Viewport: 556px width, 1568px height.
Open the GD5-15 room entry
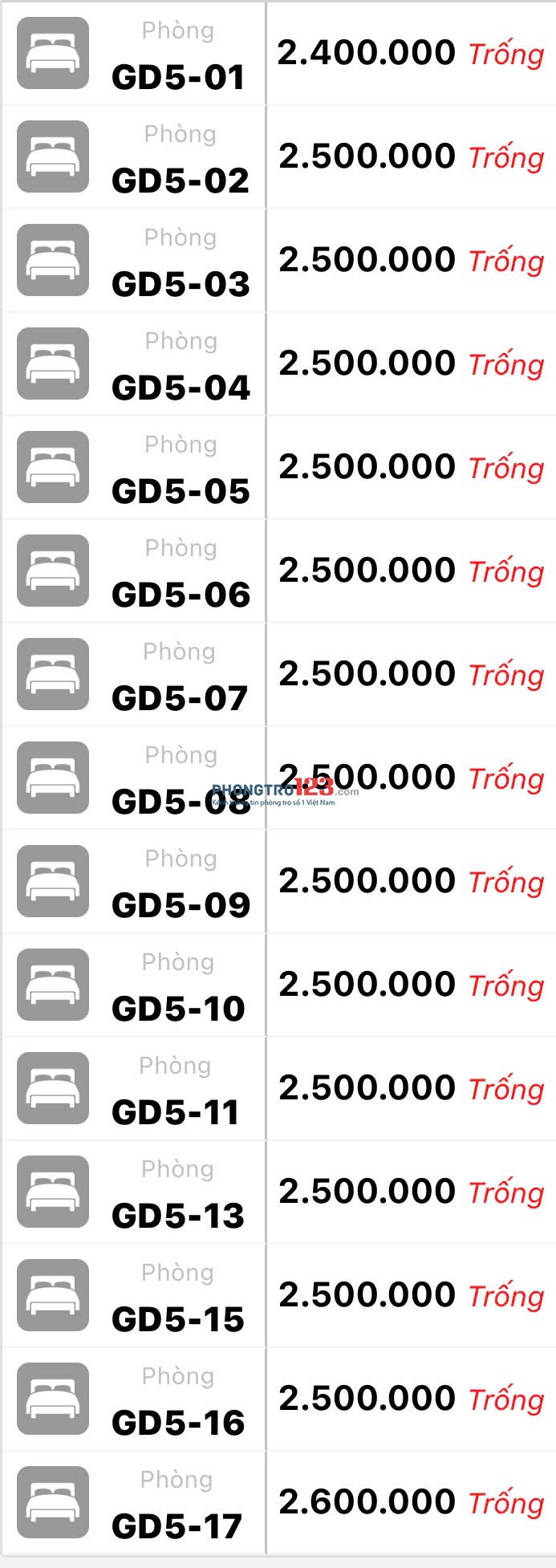(178, 1319)
